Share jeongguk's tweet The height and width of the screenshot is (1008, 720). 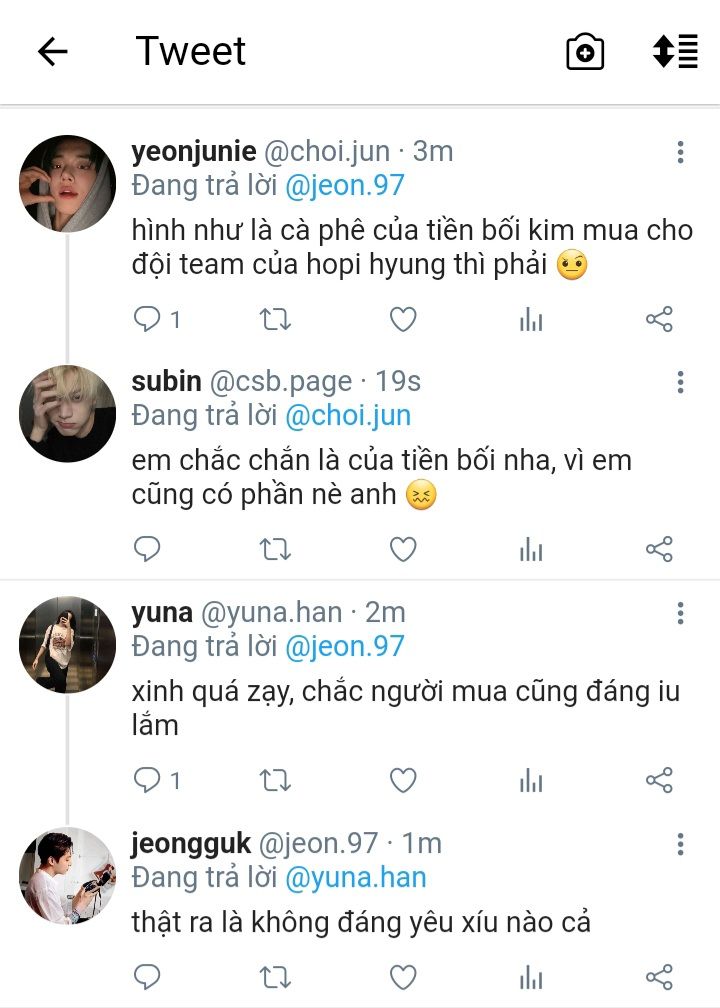tap(659, 976)
